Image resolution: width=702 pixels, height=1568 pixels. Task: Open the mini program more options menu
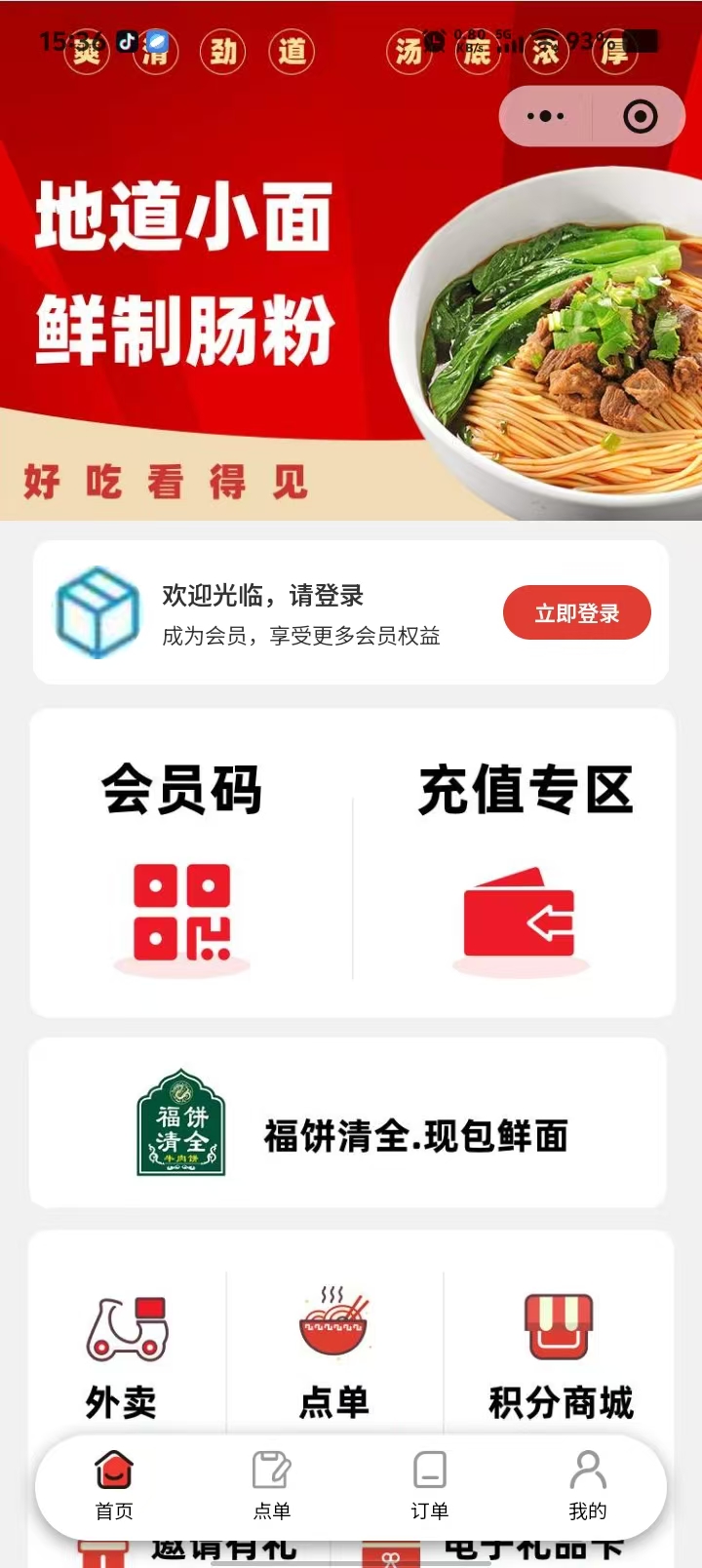[545, 117]
